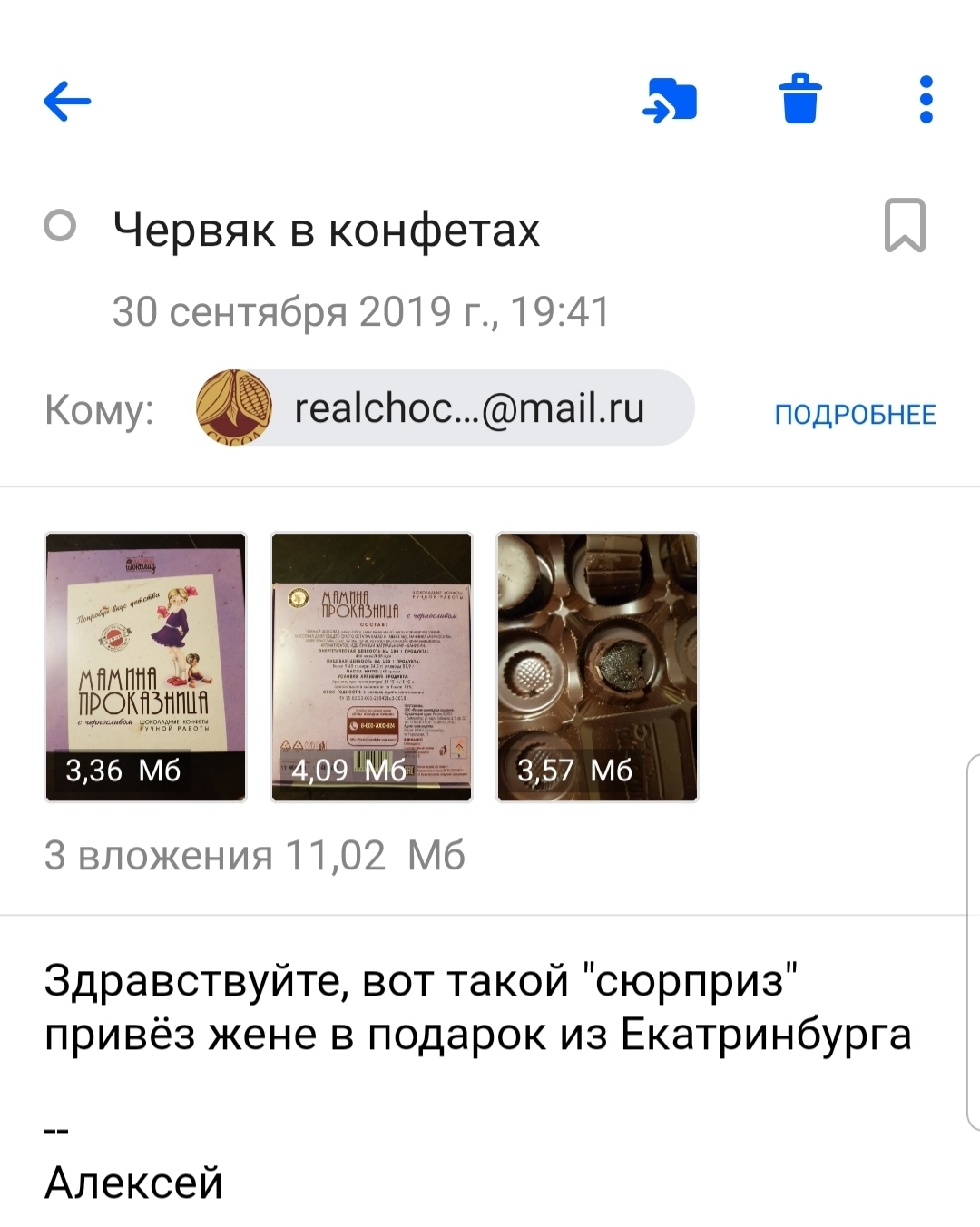Open the three-dot overflow menu
The image size is (980, 1227).
tap(926, 100)
